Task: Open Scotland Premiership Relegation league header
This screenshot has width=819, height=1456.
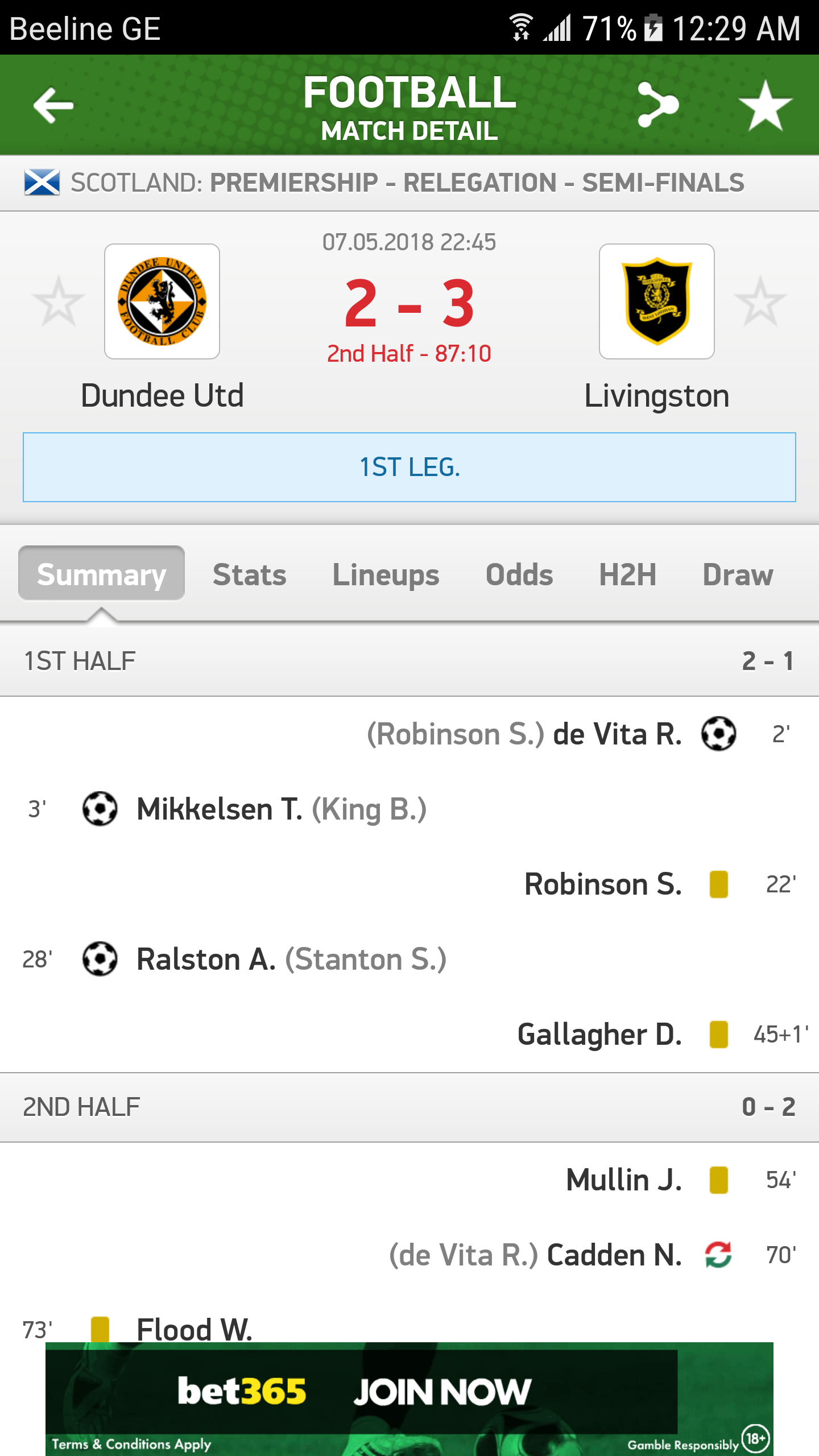Action: pos(409,183)
